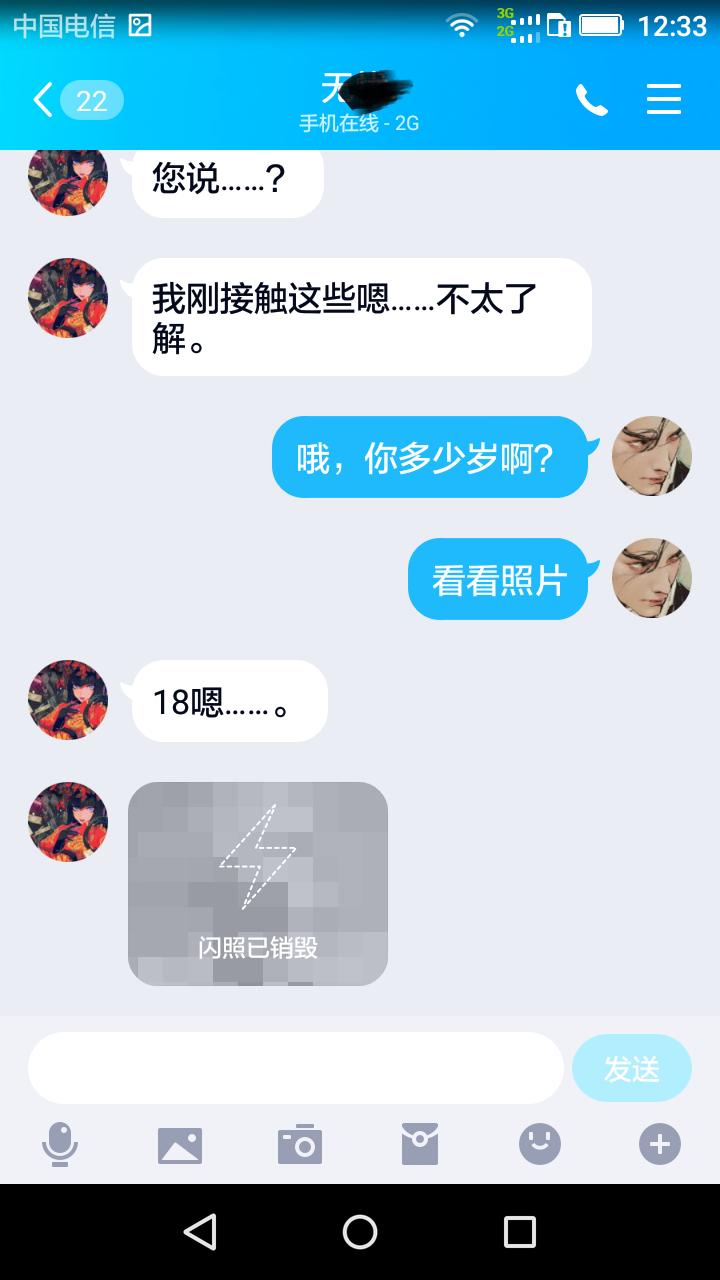The width and height of the screenshot is (720, 1280).
Task: Open the camera to take a photo
Action: click(300, 1144)
